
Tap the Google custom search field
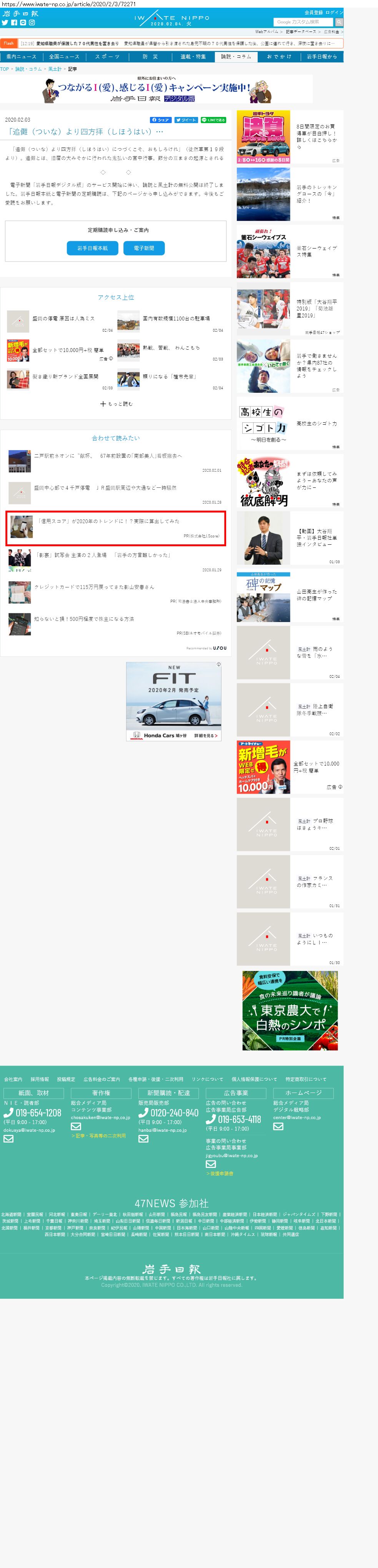coord(304,22)
